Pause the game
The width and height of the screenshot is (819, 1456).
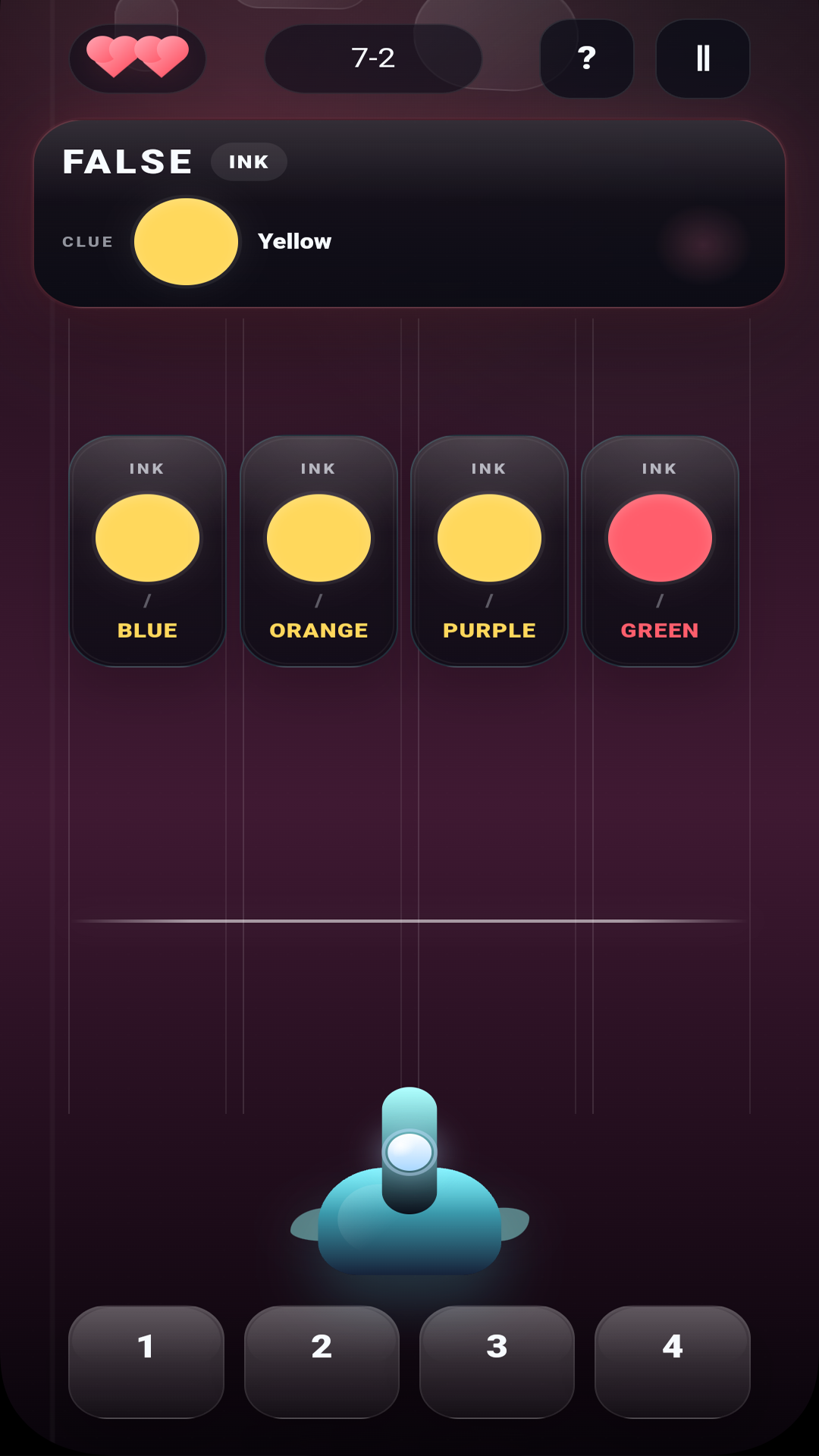(702, 58)
